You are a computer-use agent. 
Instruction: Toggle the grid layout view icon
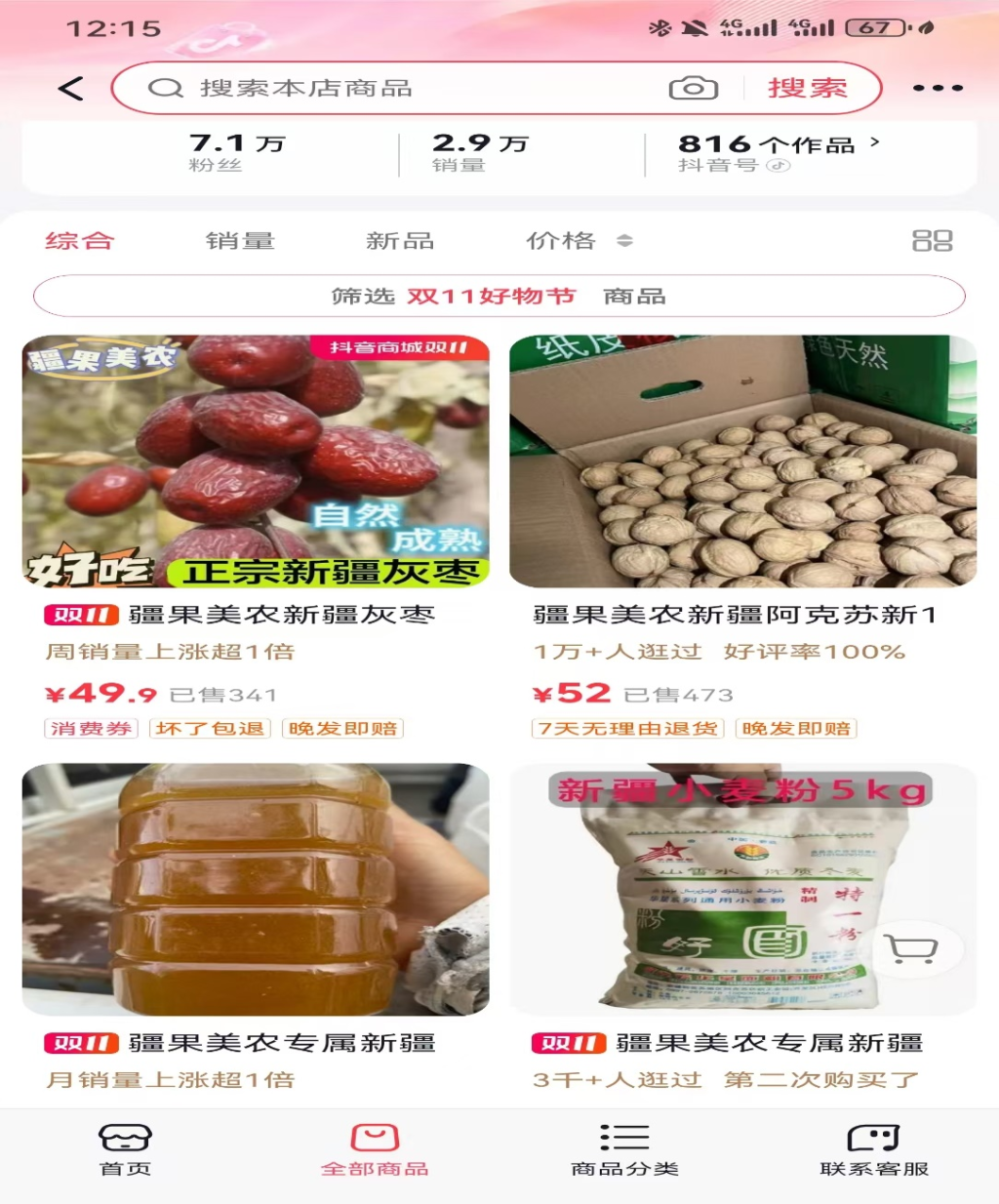click(x=932, y=241)
